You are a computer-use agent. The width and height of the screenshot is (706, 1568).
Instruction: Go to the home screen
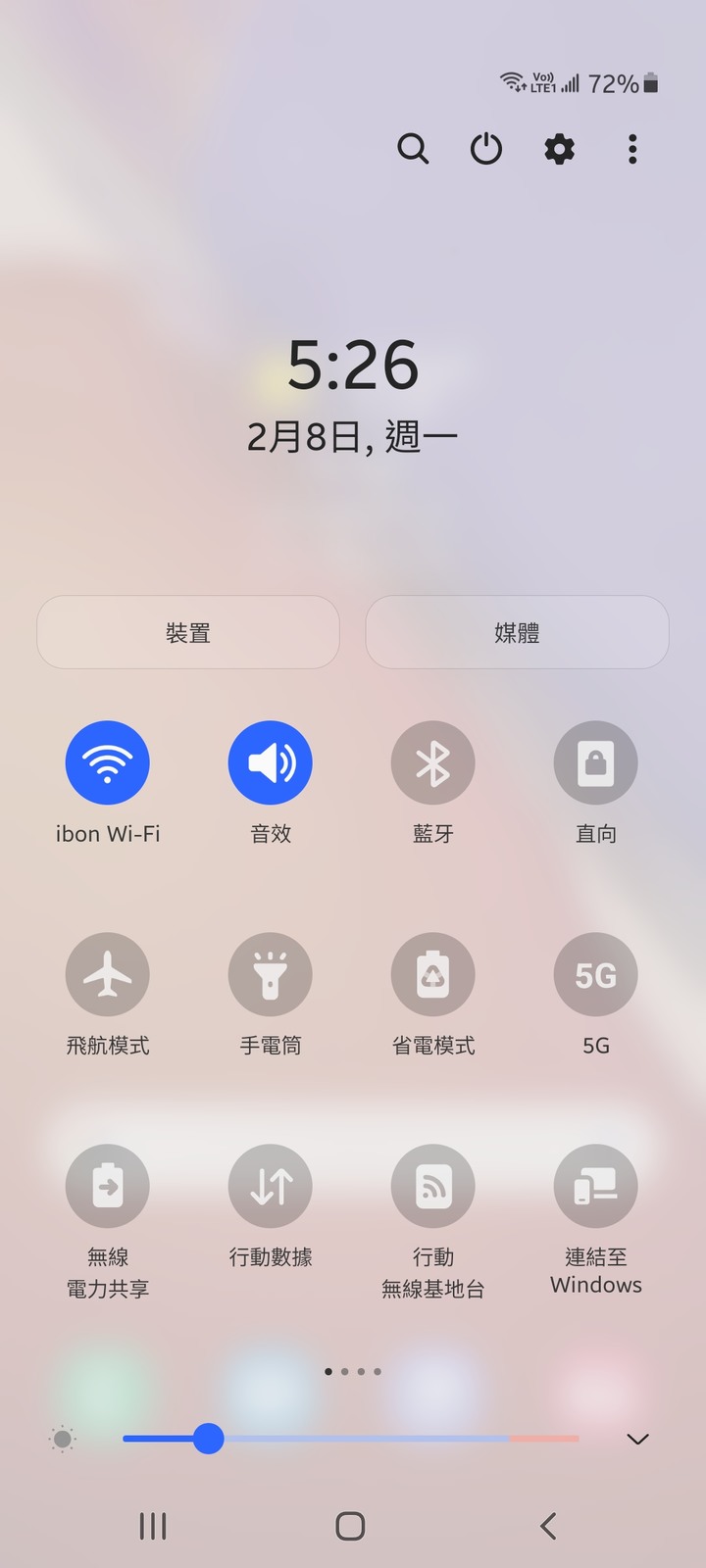point(350,1526)
